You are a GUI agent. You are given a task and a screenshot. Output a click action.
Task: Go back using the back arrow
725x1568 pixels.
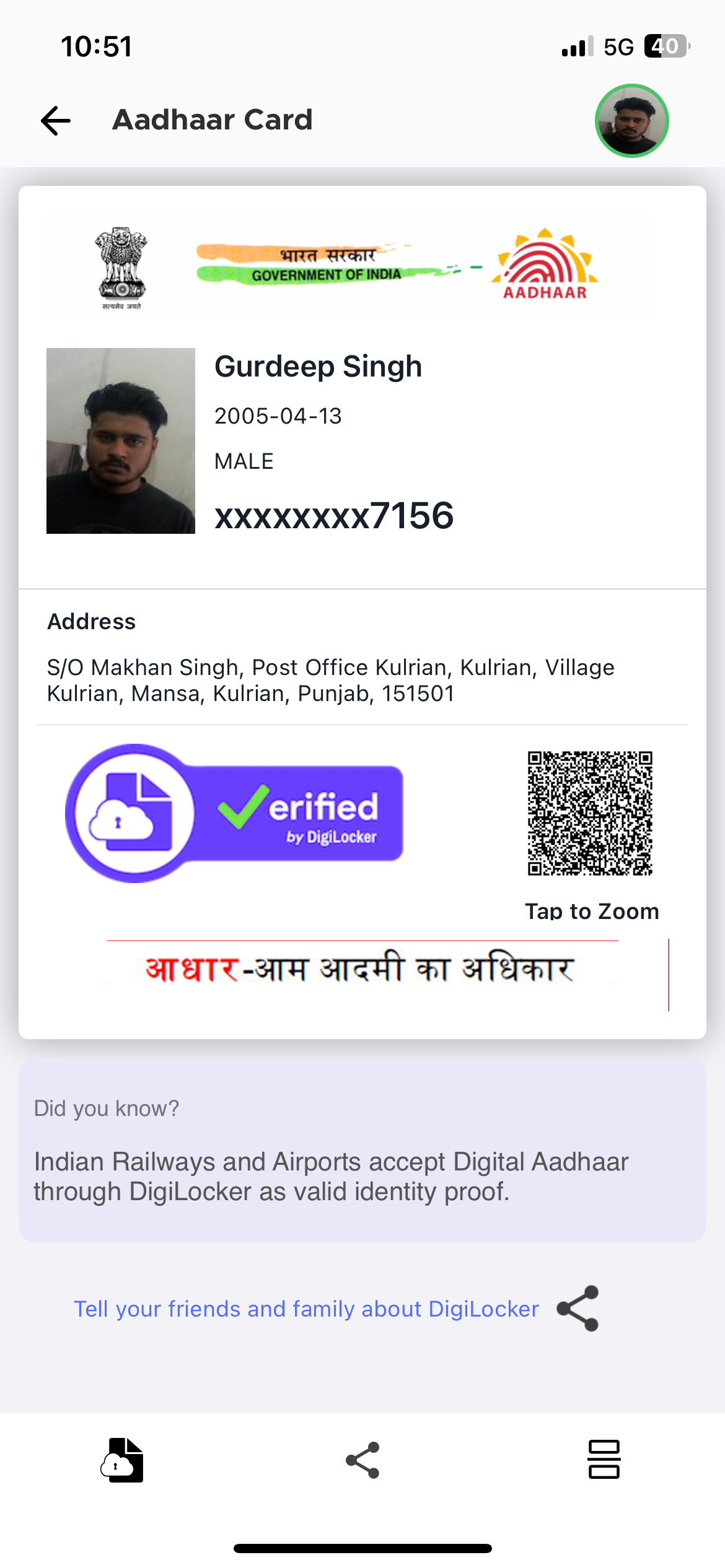click(x=56, y=120)
